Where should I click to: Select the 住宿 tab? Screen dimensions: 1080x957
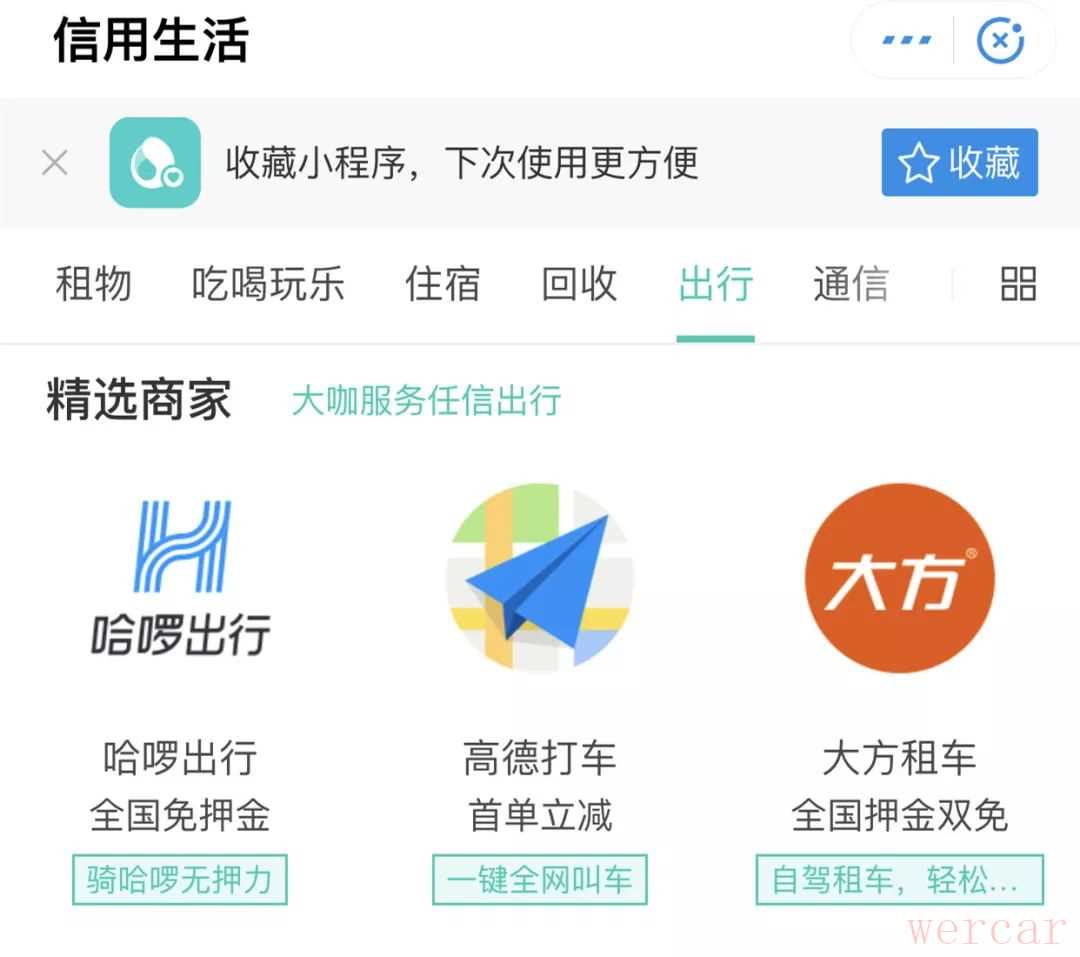click(x=442, y=284)
